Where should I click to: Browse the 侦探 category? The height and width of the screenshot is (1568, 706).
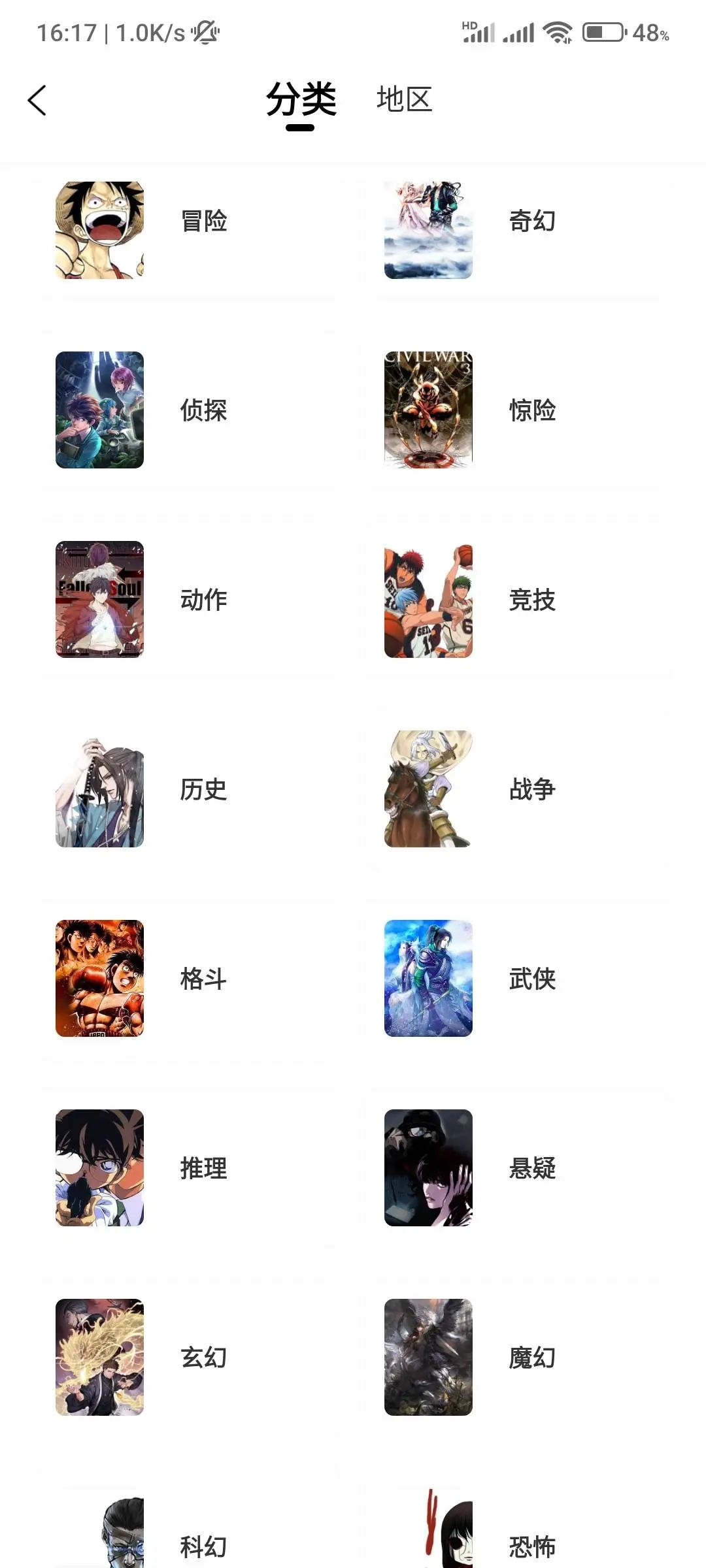[x=188, y=410]
